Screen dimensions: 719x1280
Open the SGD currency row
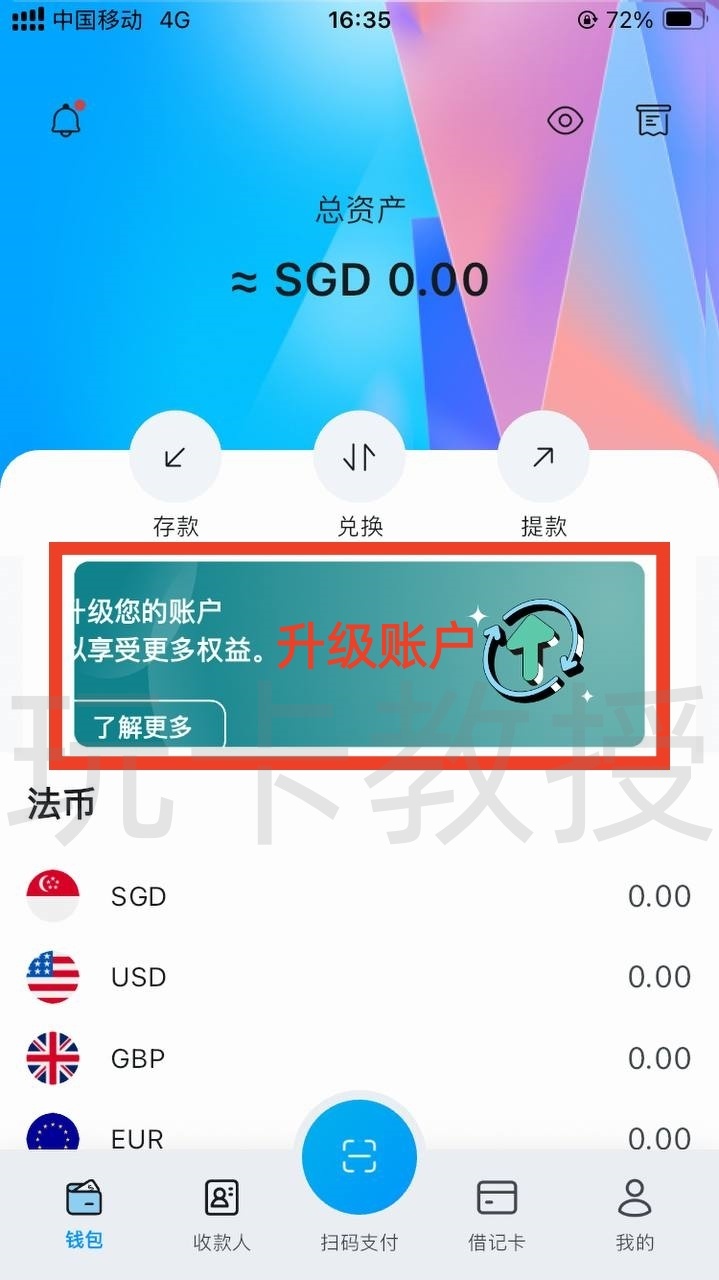[x=359, y=896]
